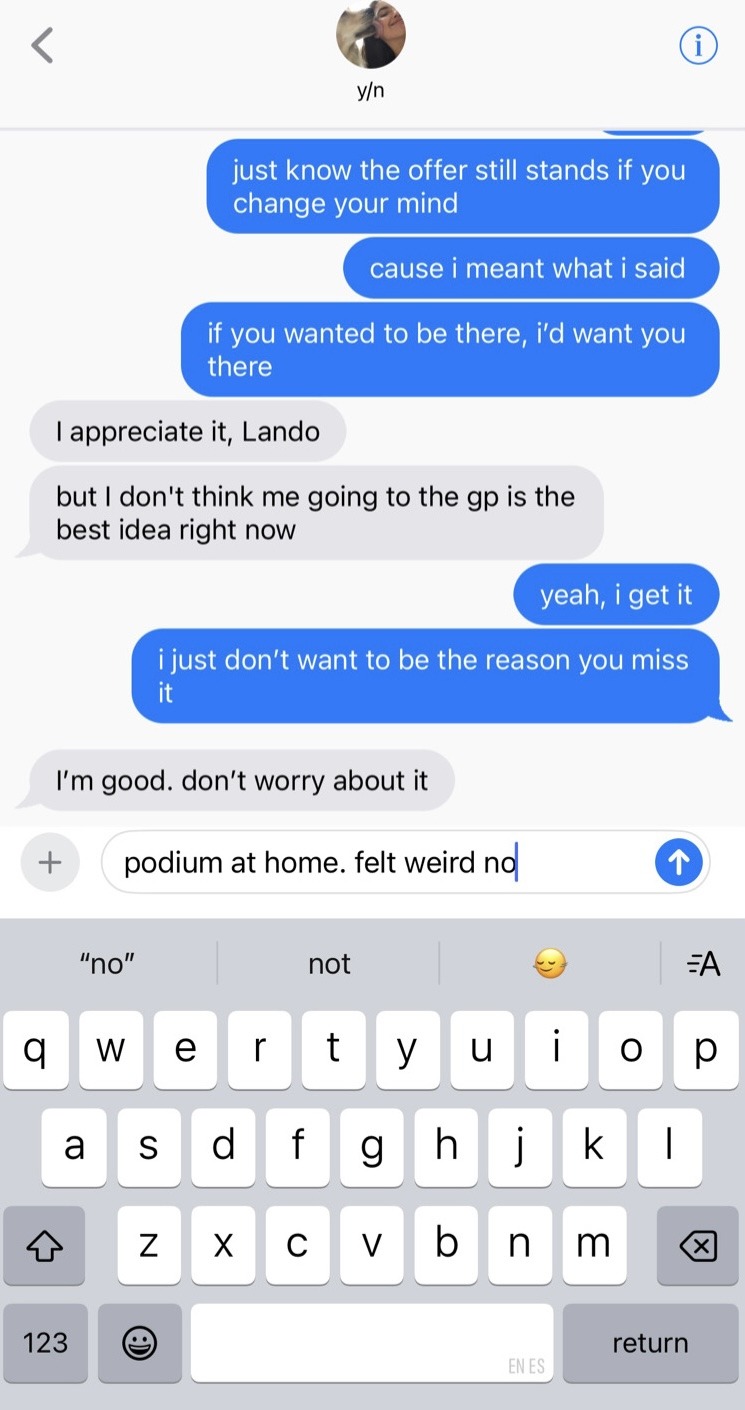This screenshot has width=745, height=1410.
Task: Insert the suggested smirk emoji
Action: coord(550,964)
